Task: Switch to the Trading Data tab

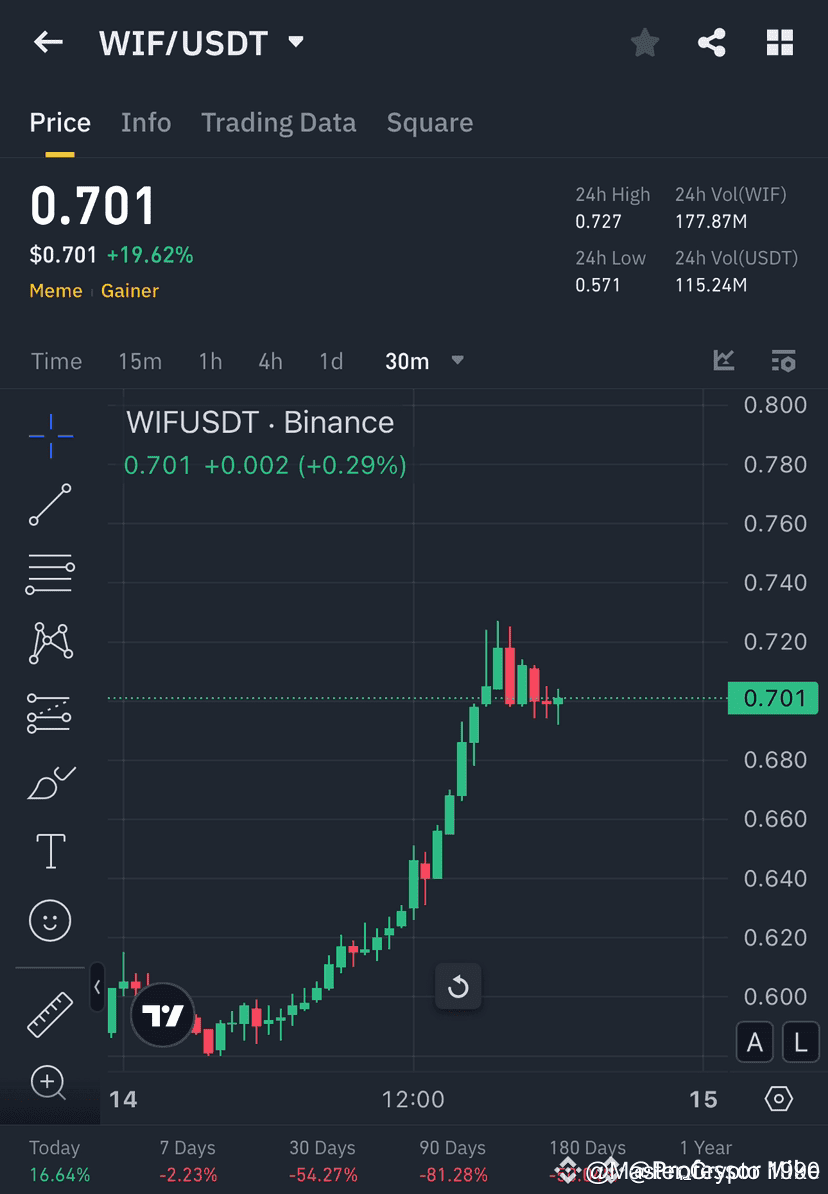Action: tap(278, 122)
